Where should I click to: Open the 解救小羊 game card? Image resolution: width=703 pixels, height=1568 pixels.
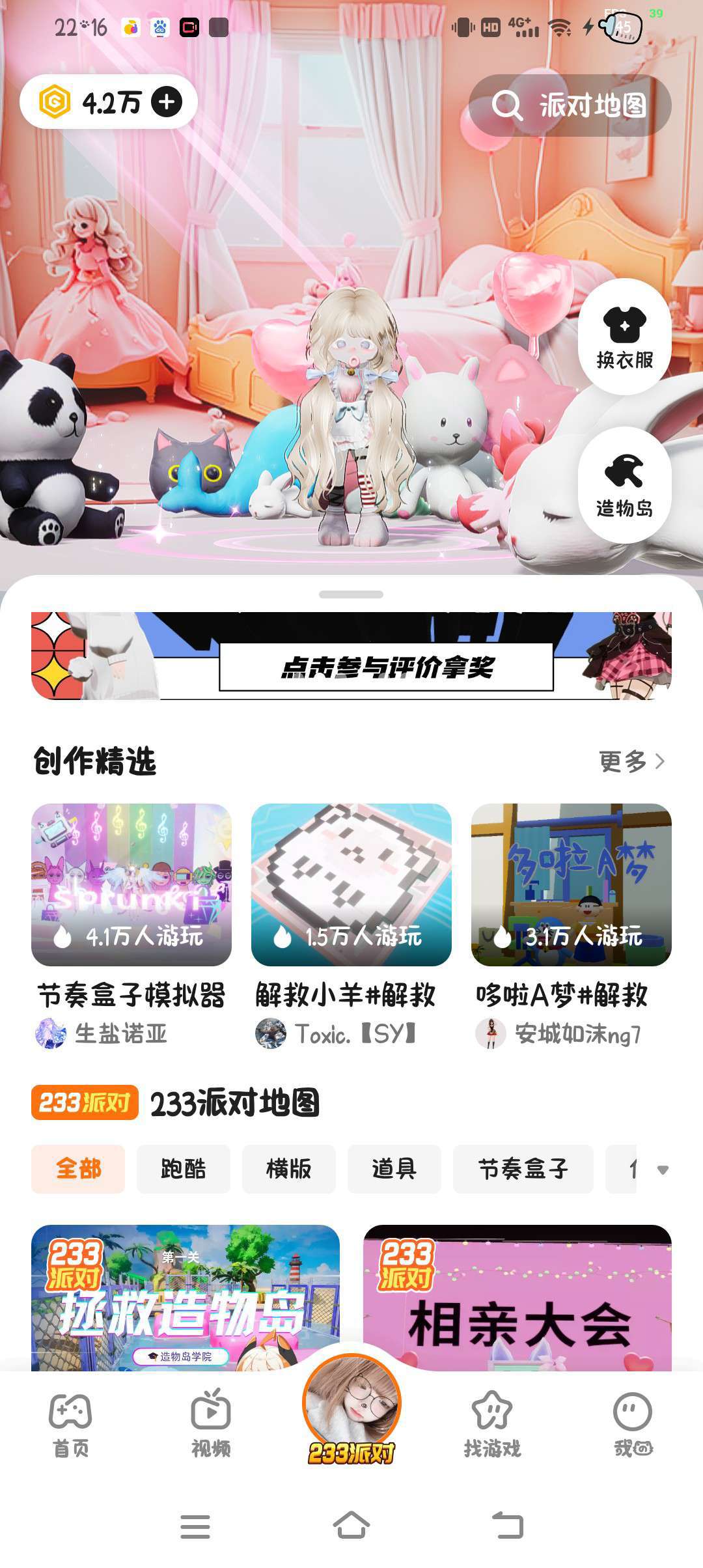[351, 886]
